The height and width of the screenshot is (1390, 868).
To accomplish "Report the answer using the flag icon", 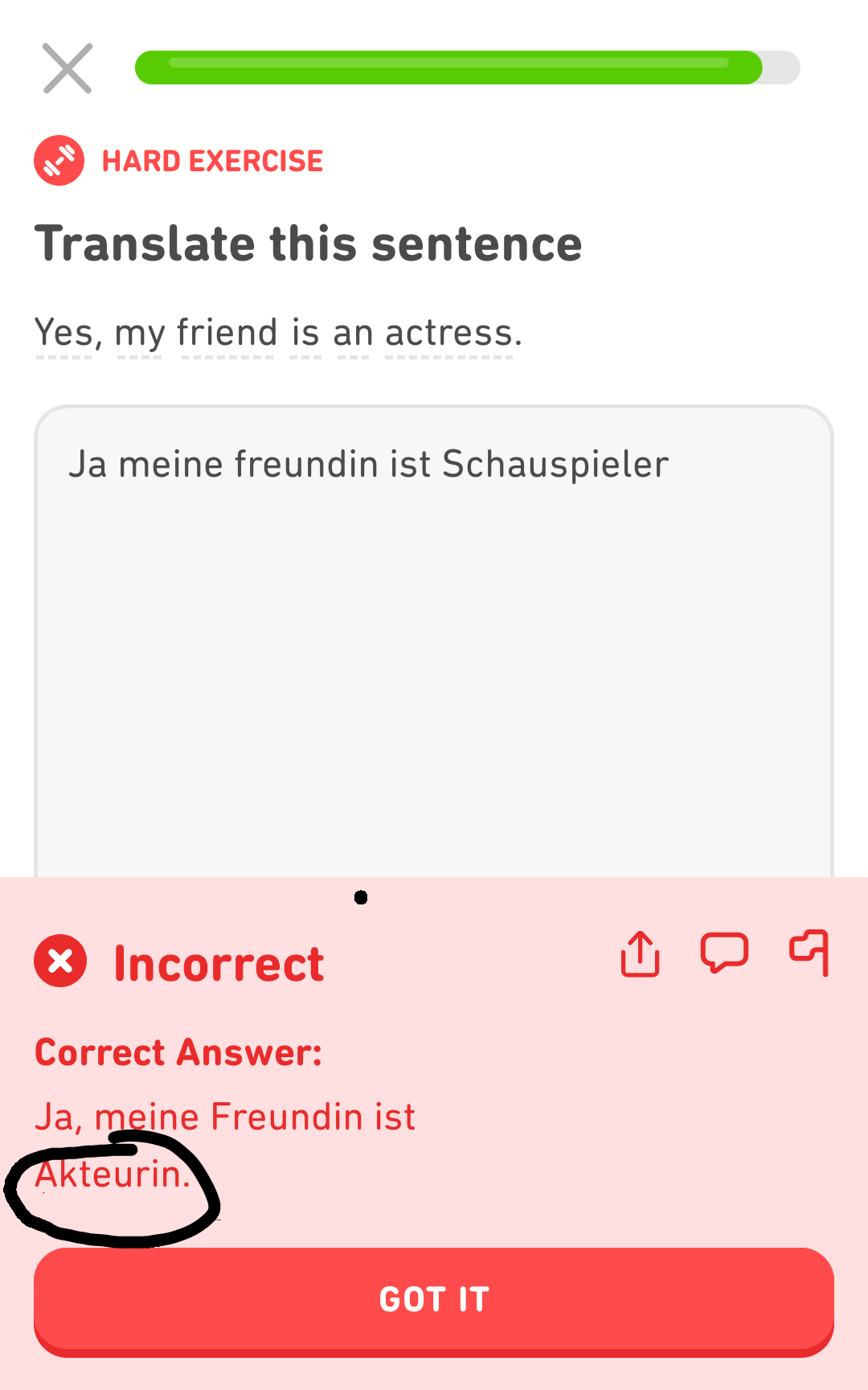I will (x=810, y=953).
